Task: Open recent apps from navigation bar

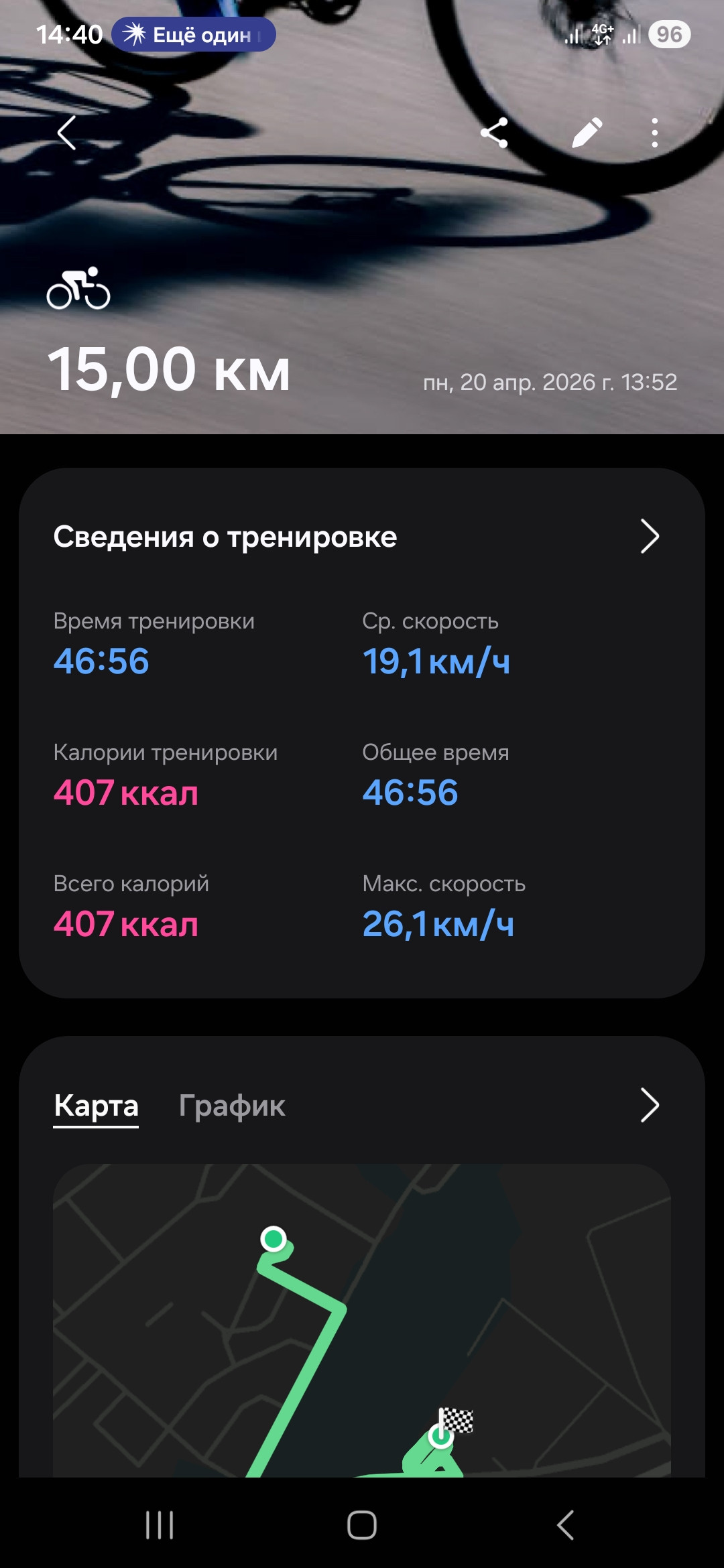Action: (160, 1525)
